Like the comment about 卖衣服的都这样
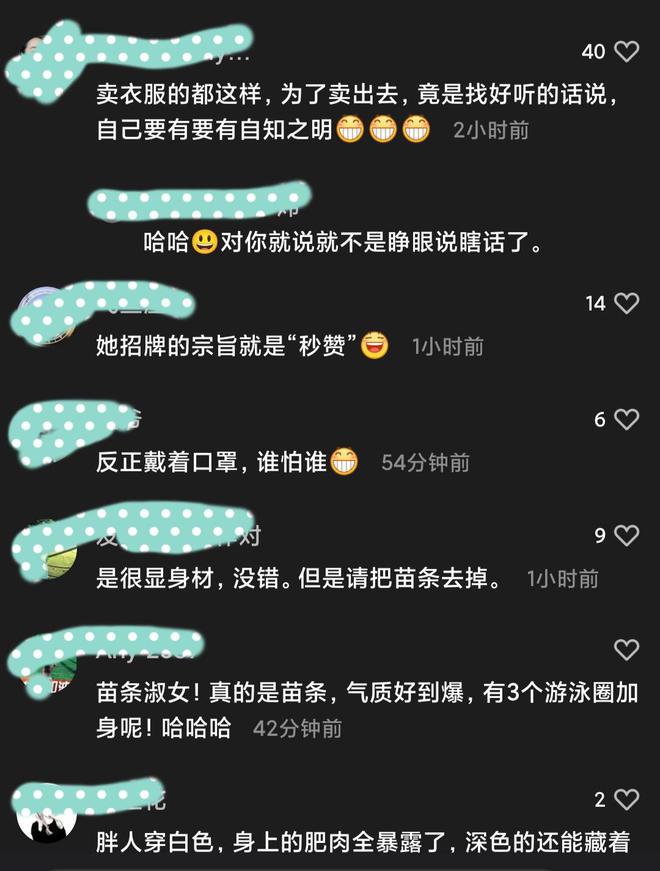This screenshot has width=660, height=871. tap(626, 51)
